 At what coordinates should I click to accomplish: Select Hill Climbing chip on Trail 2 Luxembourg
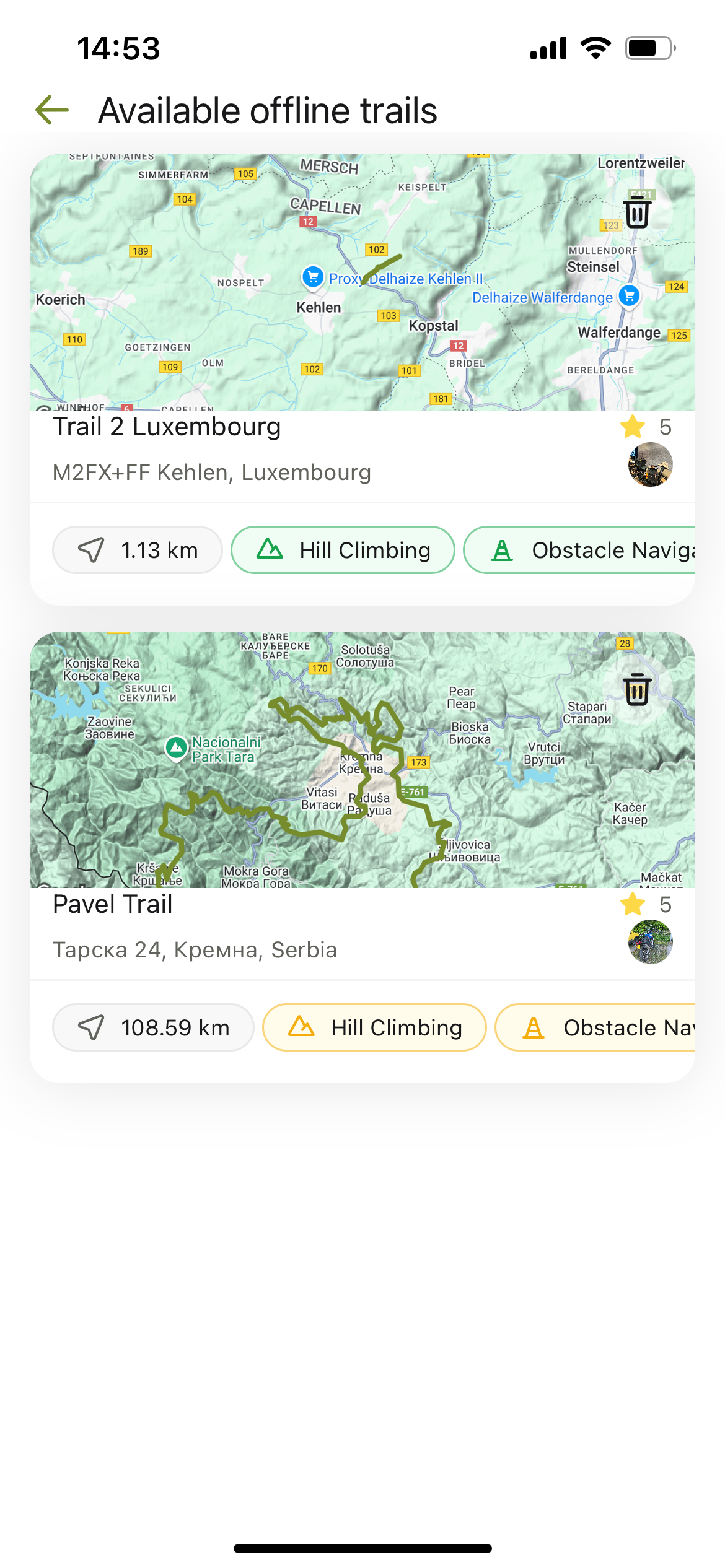tap(343, 550)
